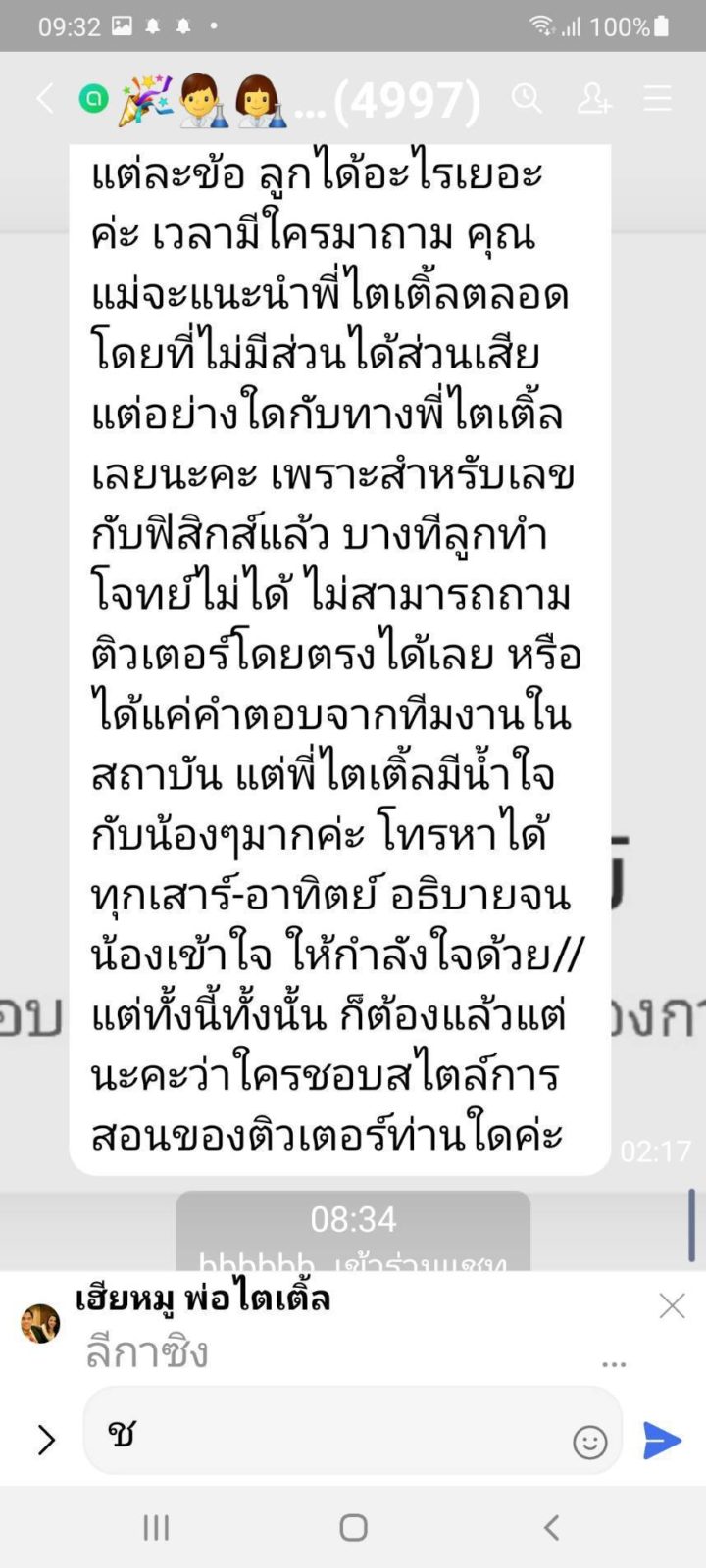Go to the system home screen
The width and height of the screenshot is (706, 1568).
(353, 1527)
